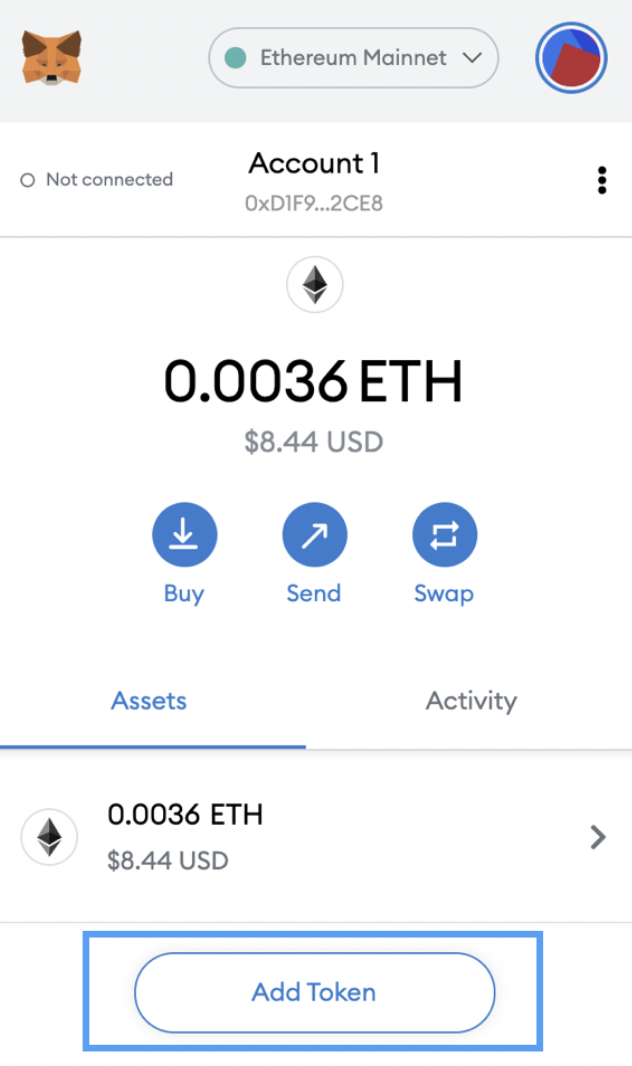Tap the Add Token button
The width and height of the screenshot is (632, 1066).
(x=314, y=992)
